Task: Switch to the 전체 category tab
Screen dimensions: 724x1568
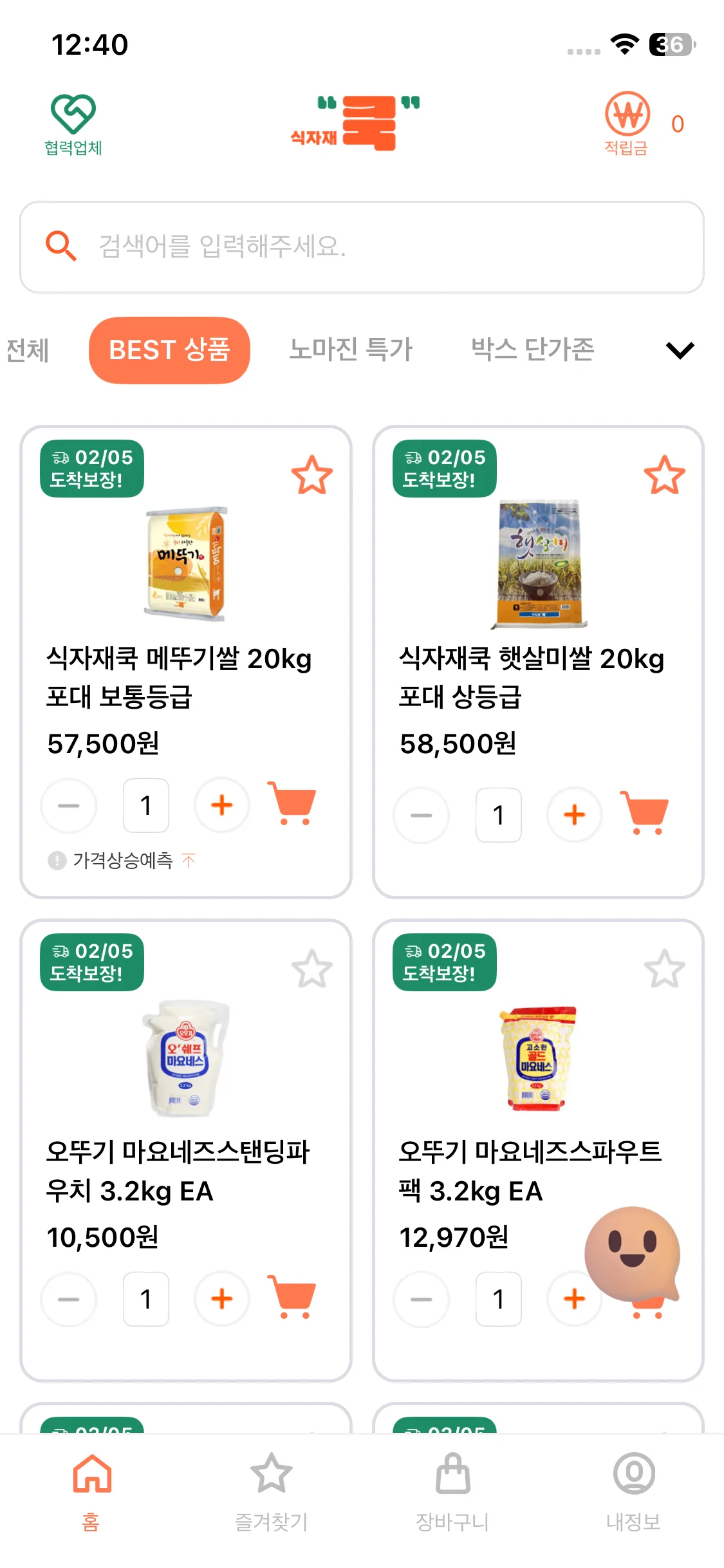Action: coord(27,350)
